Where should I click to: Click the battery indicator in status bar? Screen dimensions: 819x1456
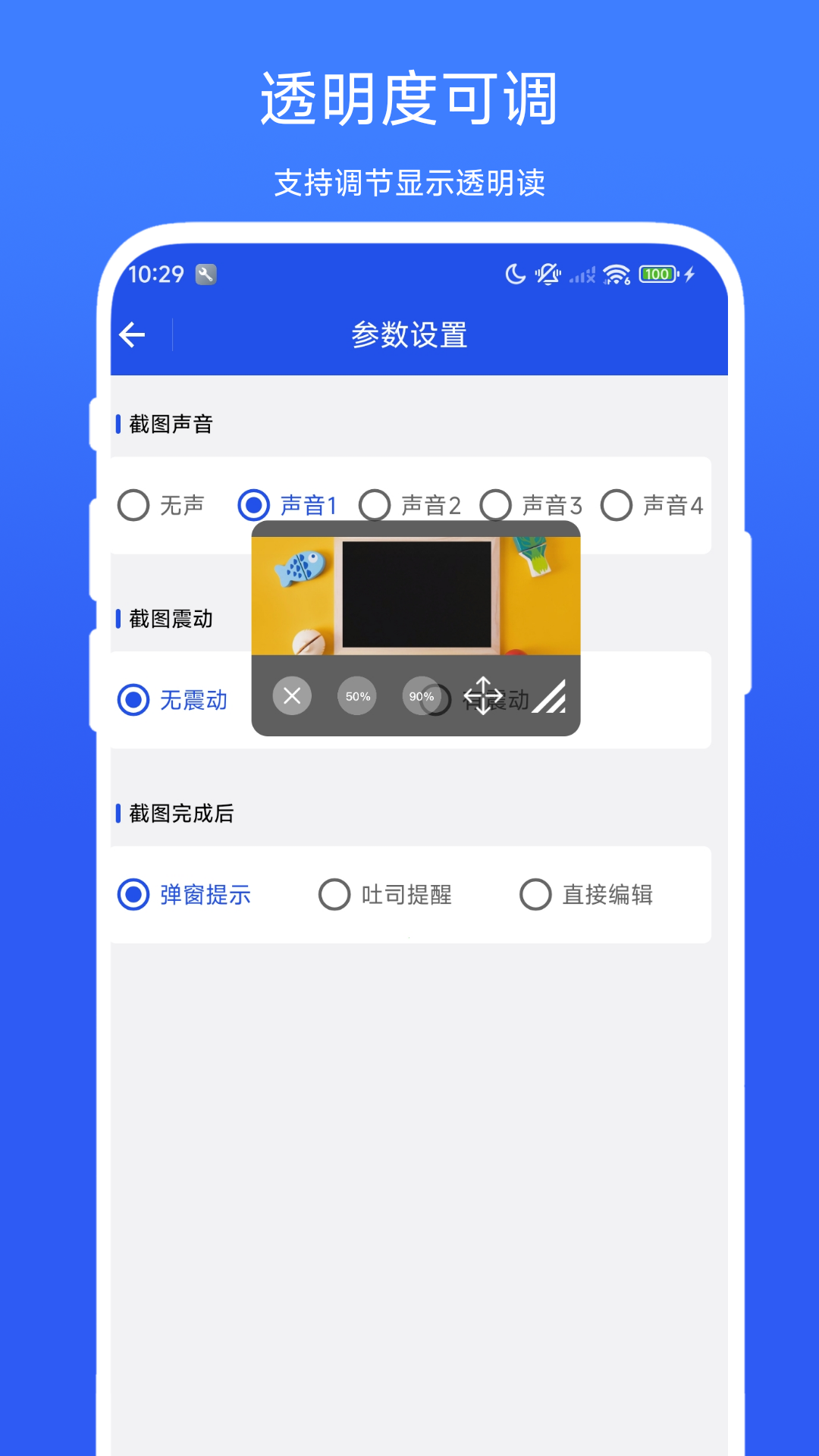[657, 274]
